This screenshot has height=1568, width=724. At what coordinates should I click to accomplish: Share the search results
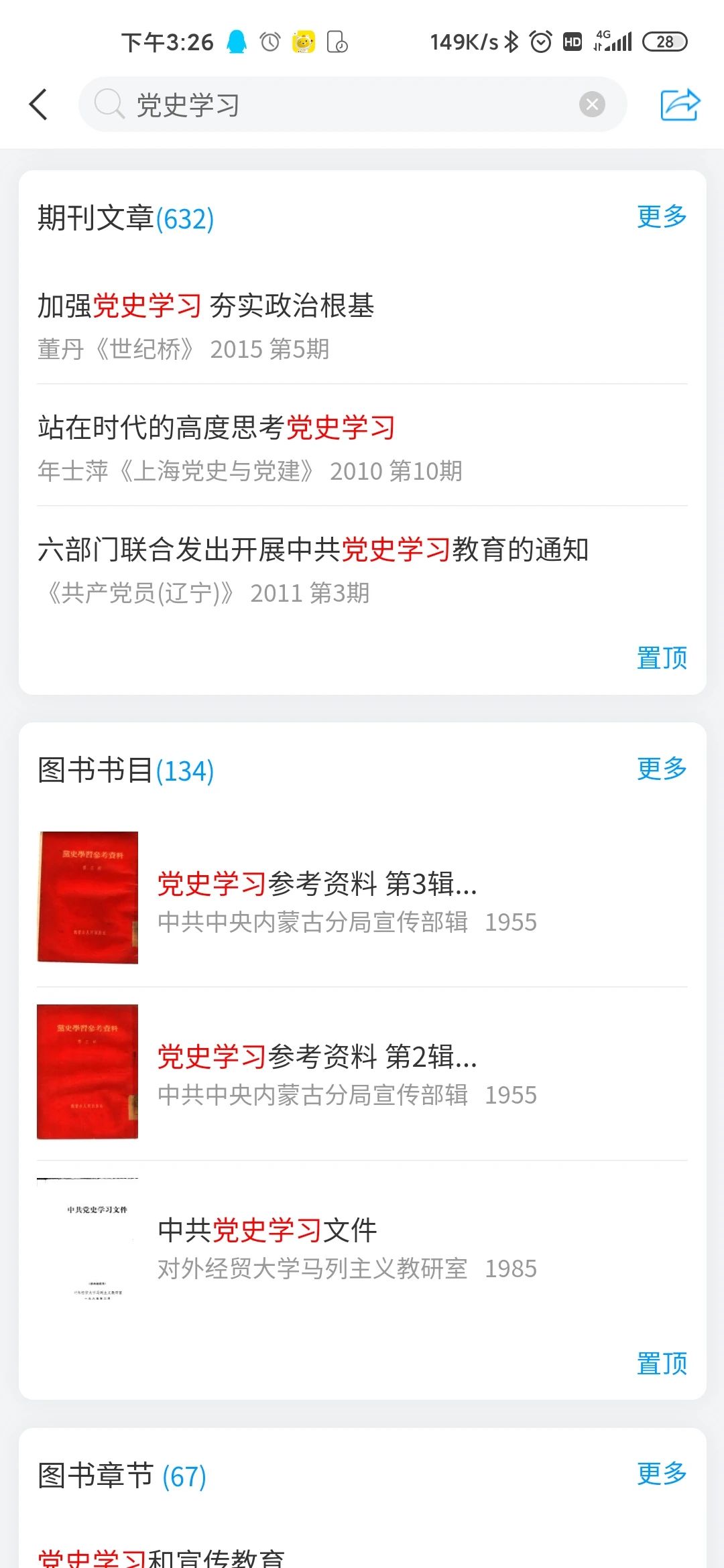click(x=680, y=105)
